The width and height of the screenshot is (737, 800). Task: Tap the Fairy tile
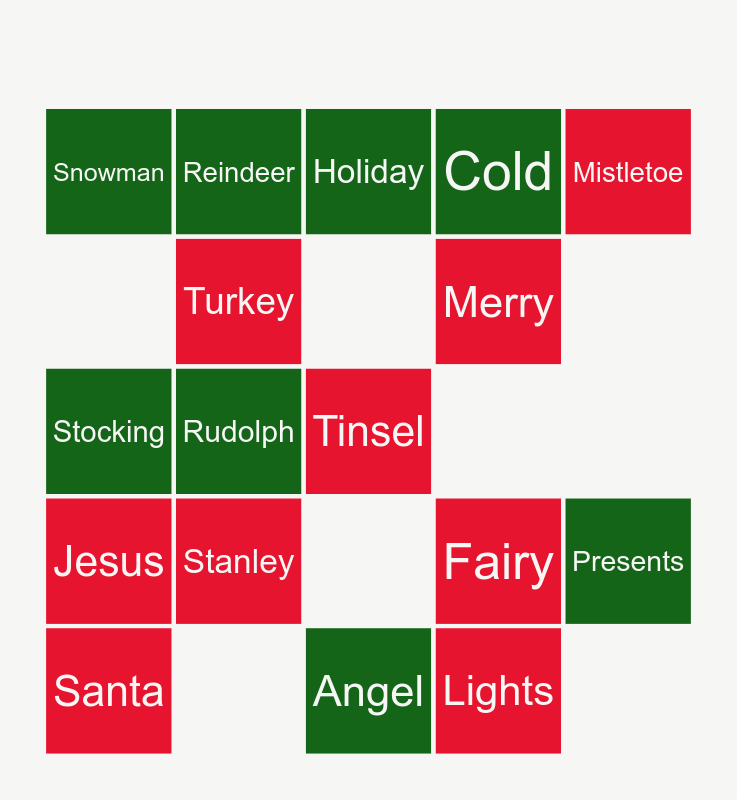click(x=498, y=561)
